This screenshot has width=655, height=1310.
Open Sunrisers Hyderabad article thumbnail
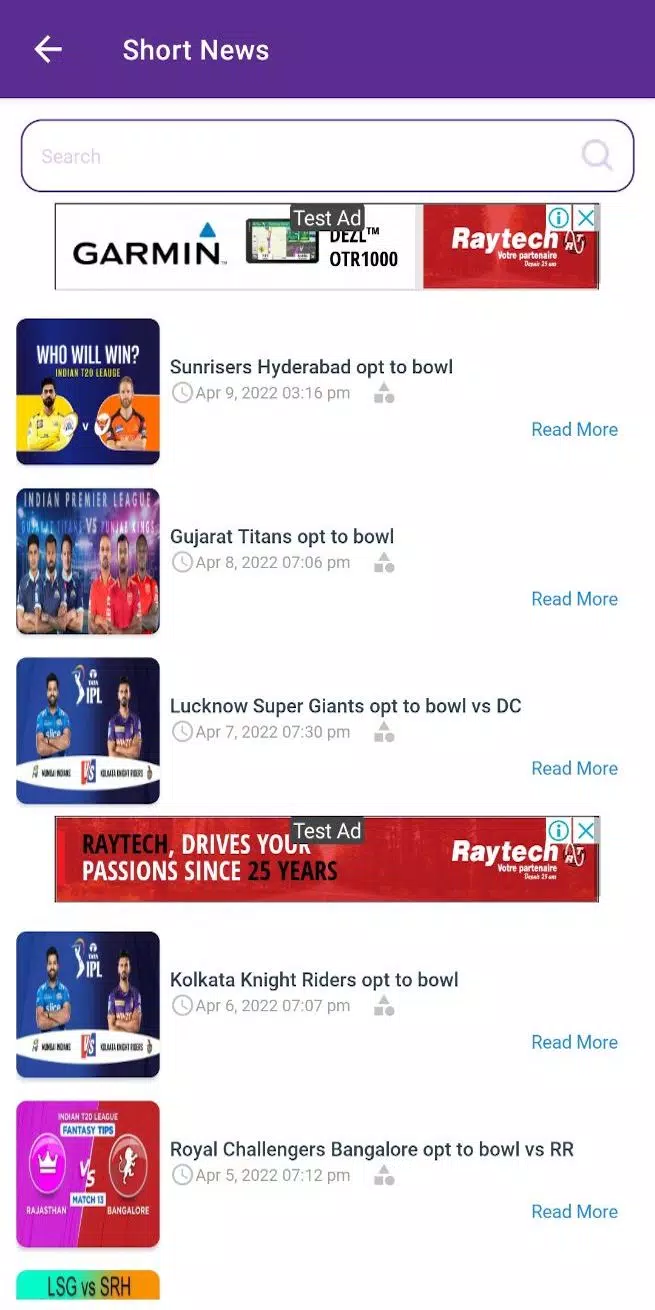pos(88,392)
